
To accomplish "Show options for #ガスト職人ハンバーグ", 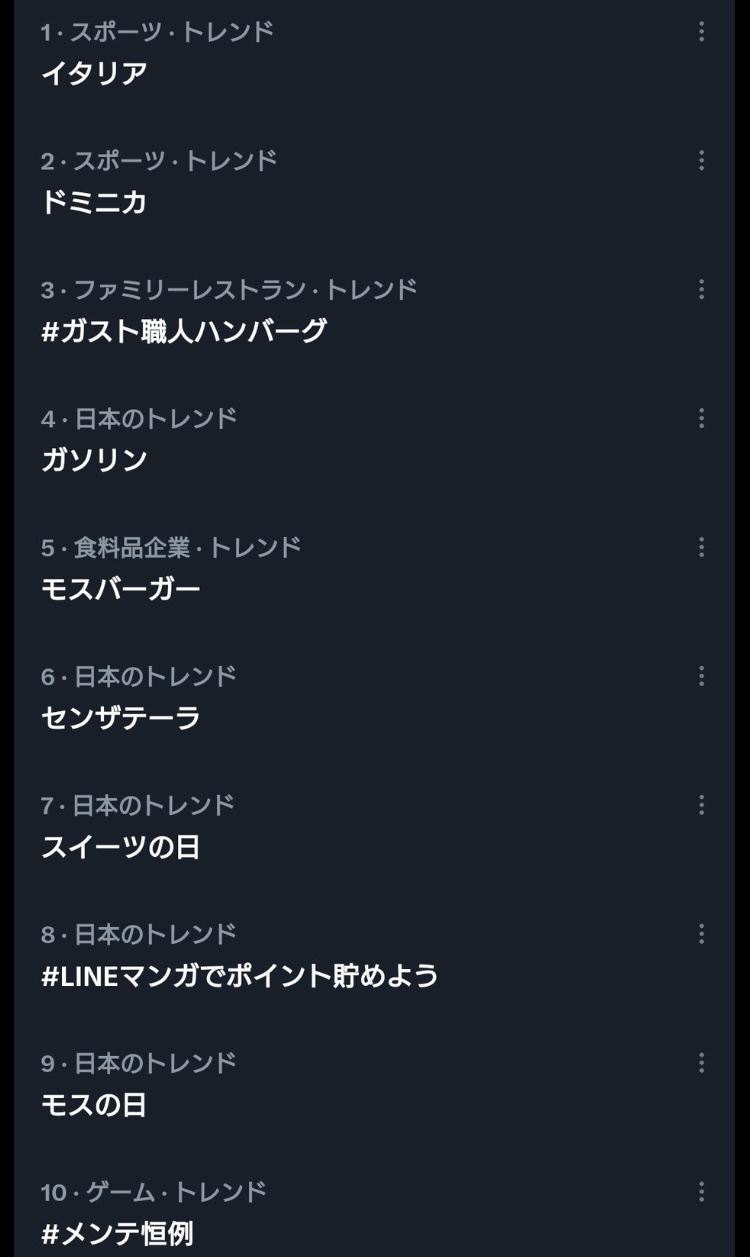I will (701, 289).
